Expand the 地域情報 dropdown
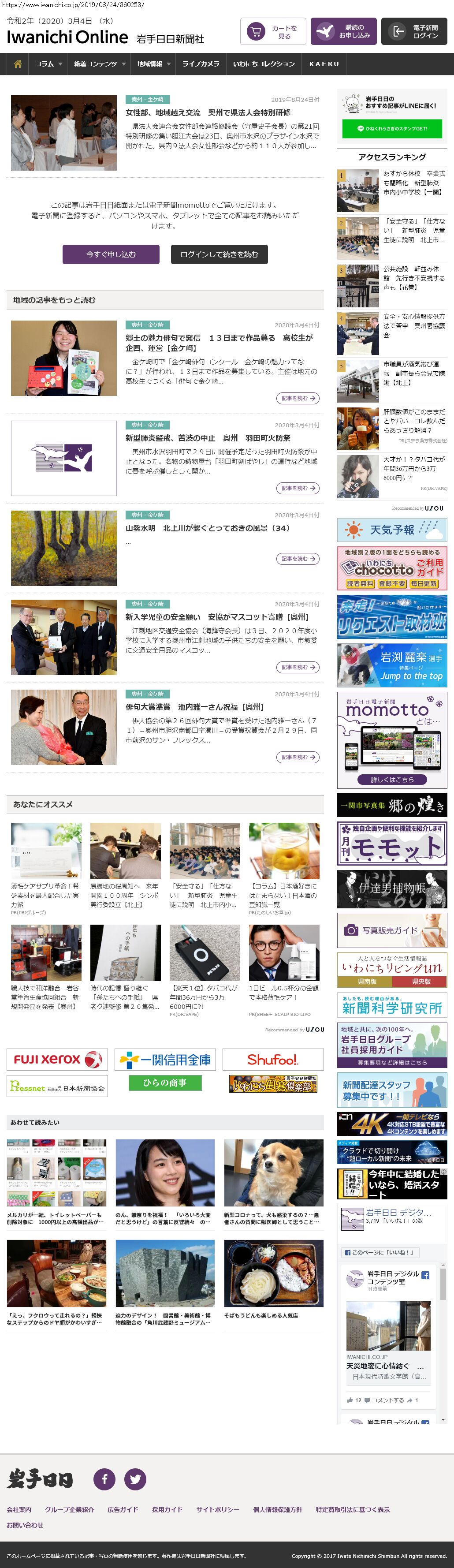The height and width of the screenshot is (1568, 454). [153, 64]
